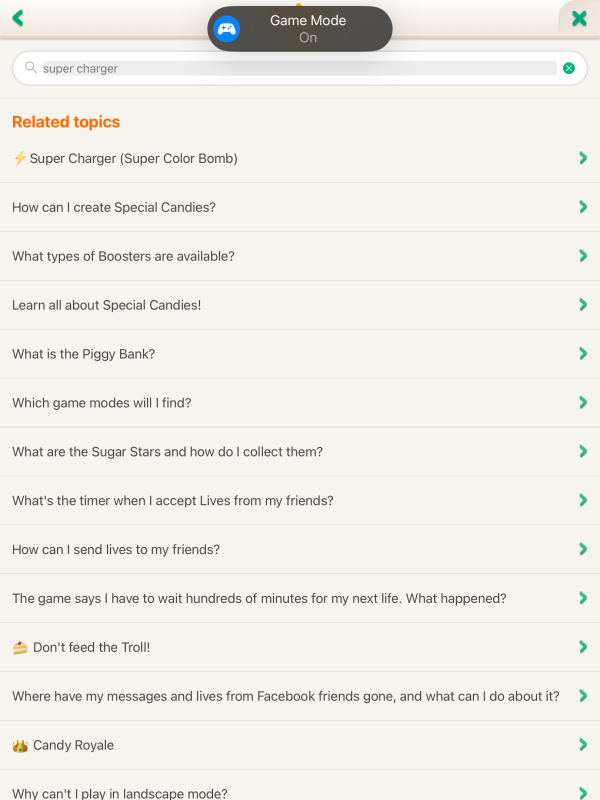Viewport: 600px width, 800px height.
Task: Close the help center with the X
Action: [579, 18]
